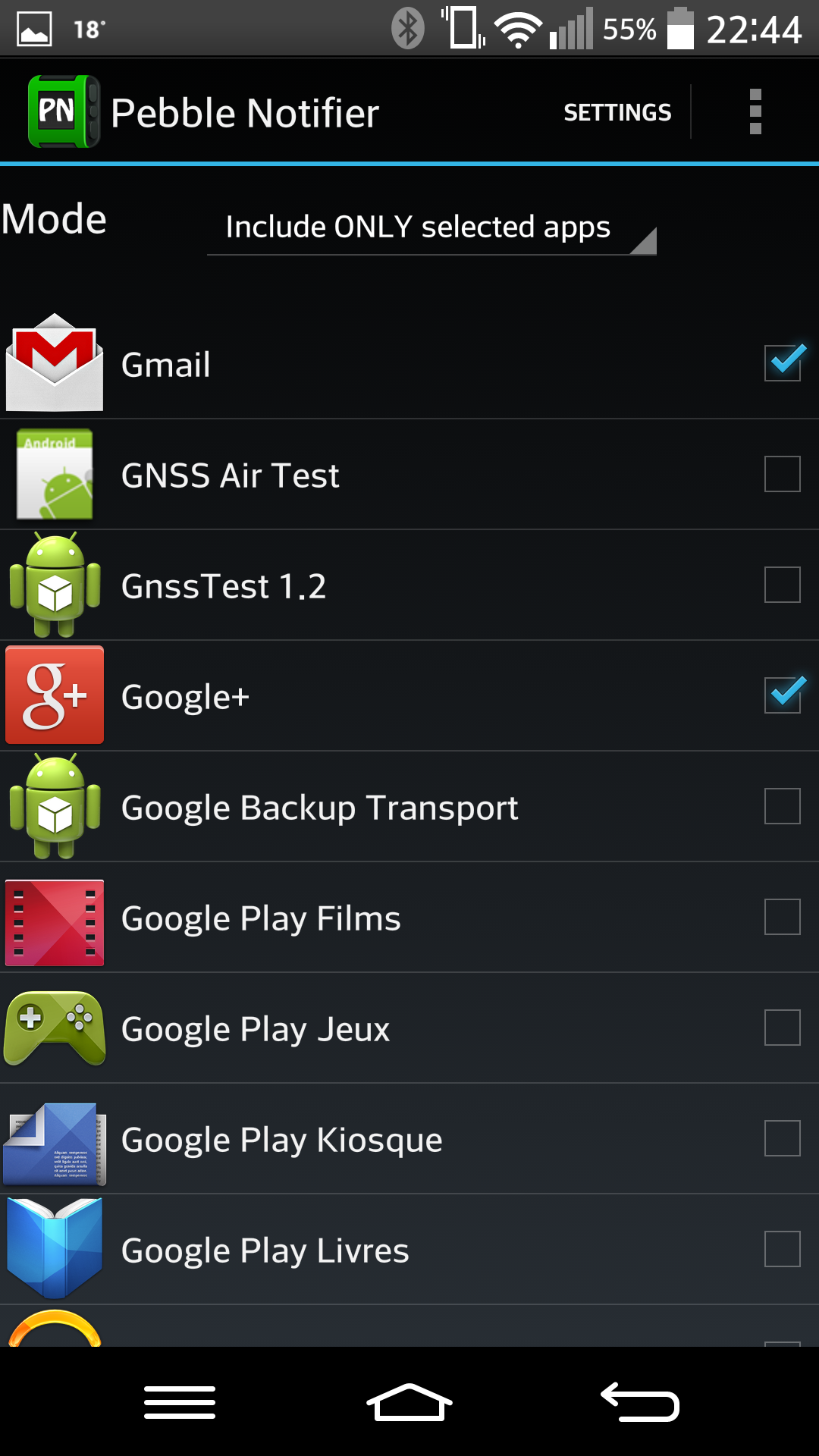Go to the home screen
This screenshot has width=819, height=1456.
pos(409,1401)
